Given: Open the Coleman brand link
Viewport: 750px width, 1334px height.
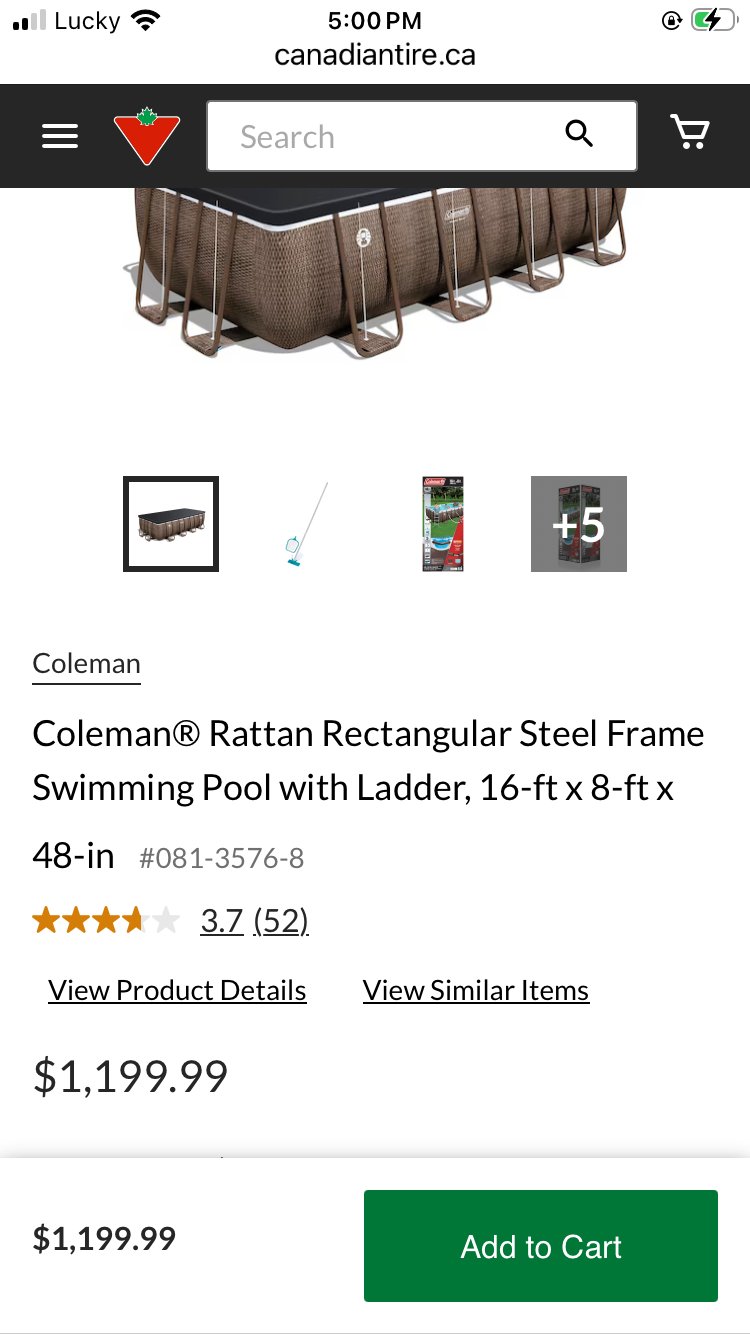Looking at the screenshot, I should click(x=87, y=664).
